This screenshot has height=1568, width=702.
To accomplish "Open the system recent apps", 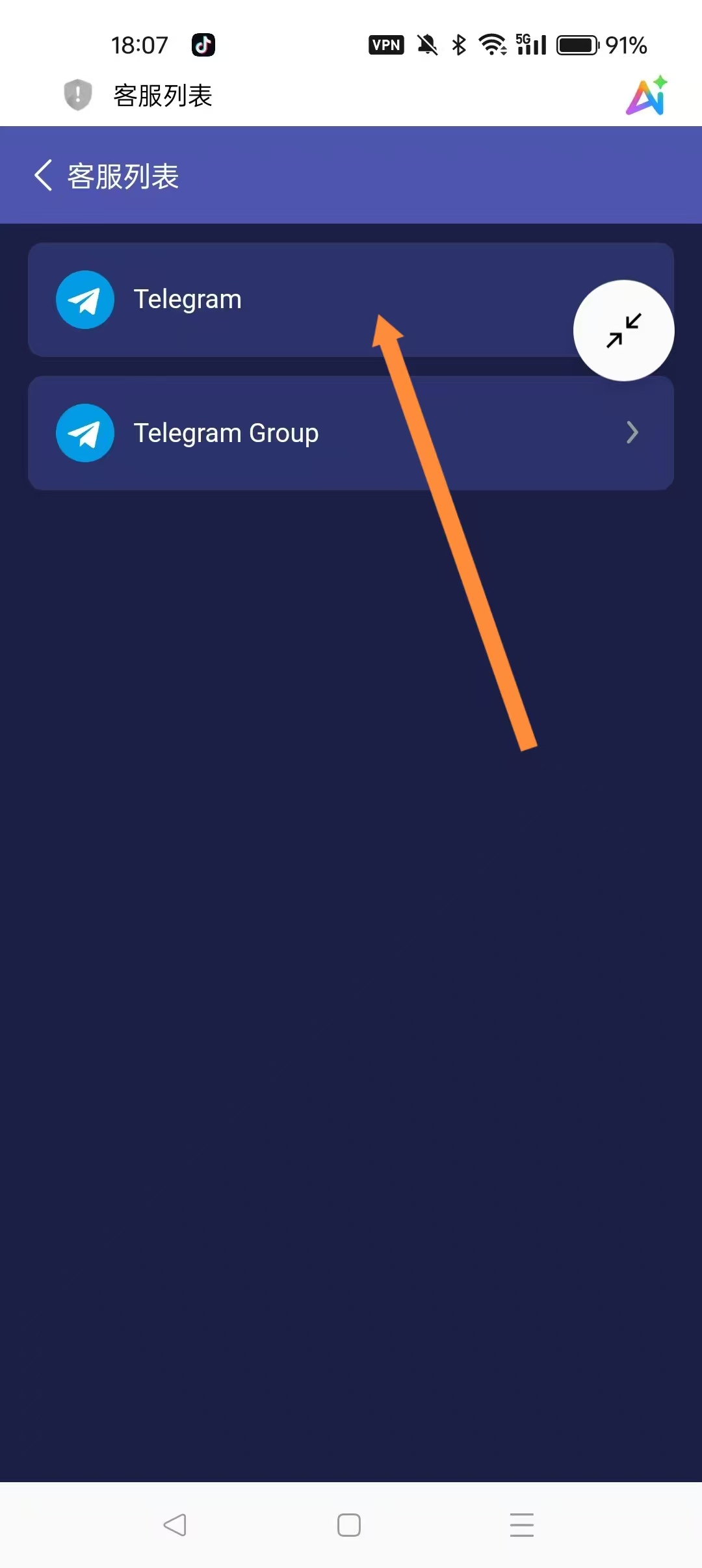I will (522, 1524).
